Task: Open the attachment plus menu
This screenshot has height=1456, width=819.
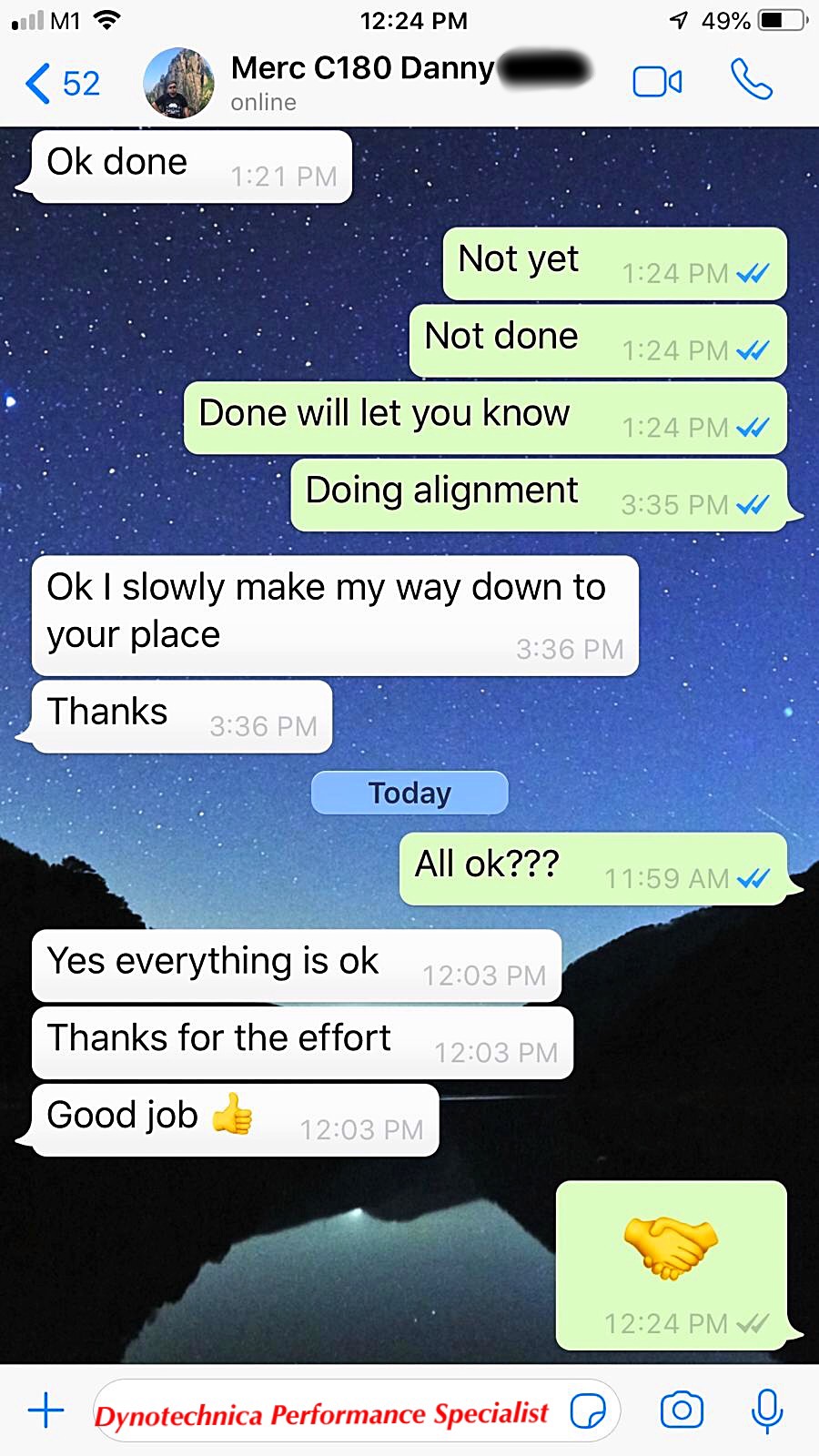Action: (45, 1410)
